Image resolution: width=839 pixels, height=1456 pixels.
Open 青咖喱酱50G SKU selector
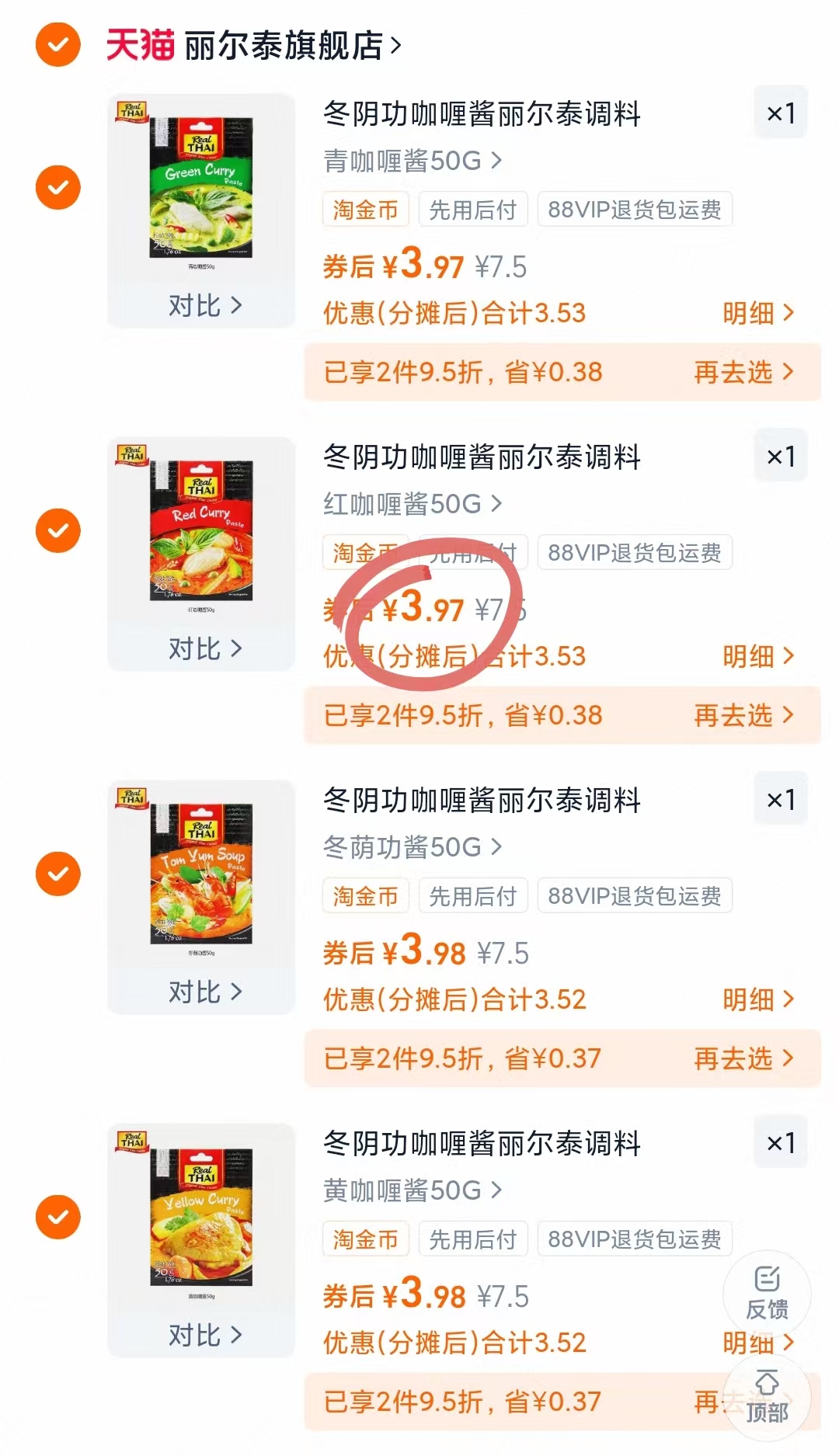click(x=409, y=161)
